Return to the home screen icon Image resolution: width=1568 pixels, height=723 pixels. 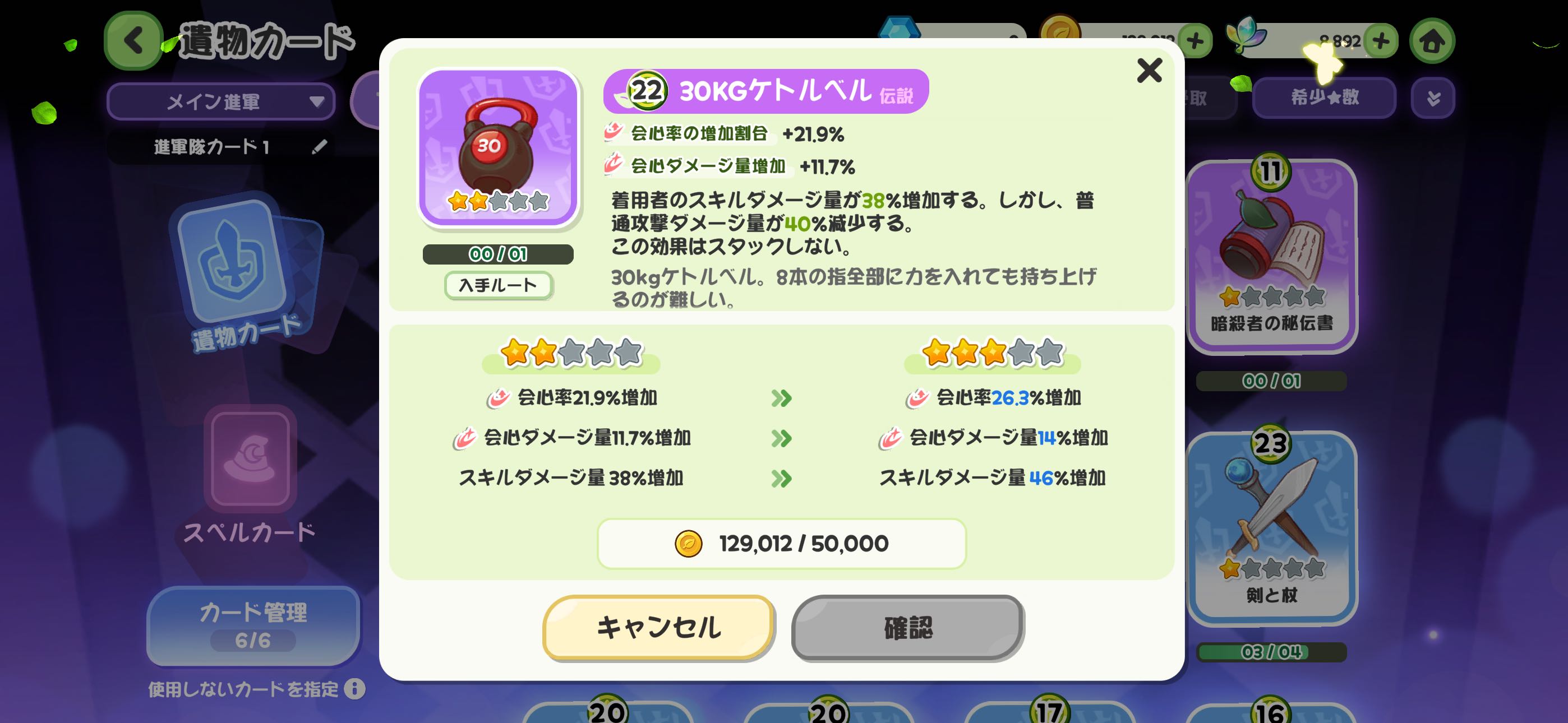[1431, 41]
